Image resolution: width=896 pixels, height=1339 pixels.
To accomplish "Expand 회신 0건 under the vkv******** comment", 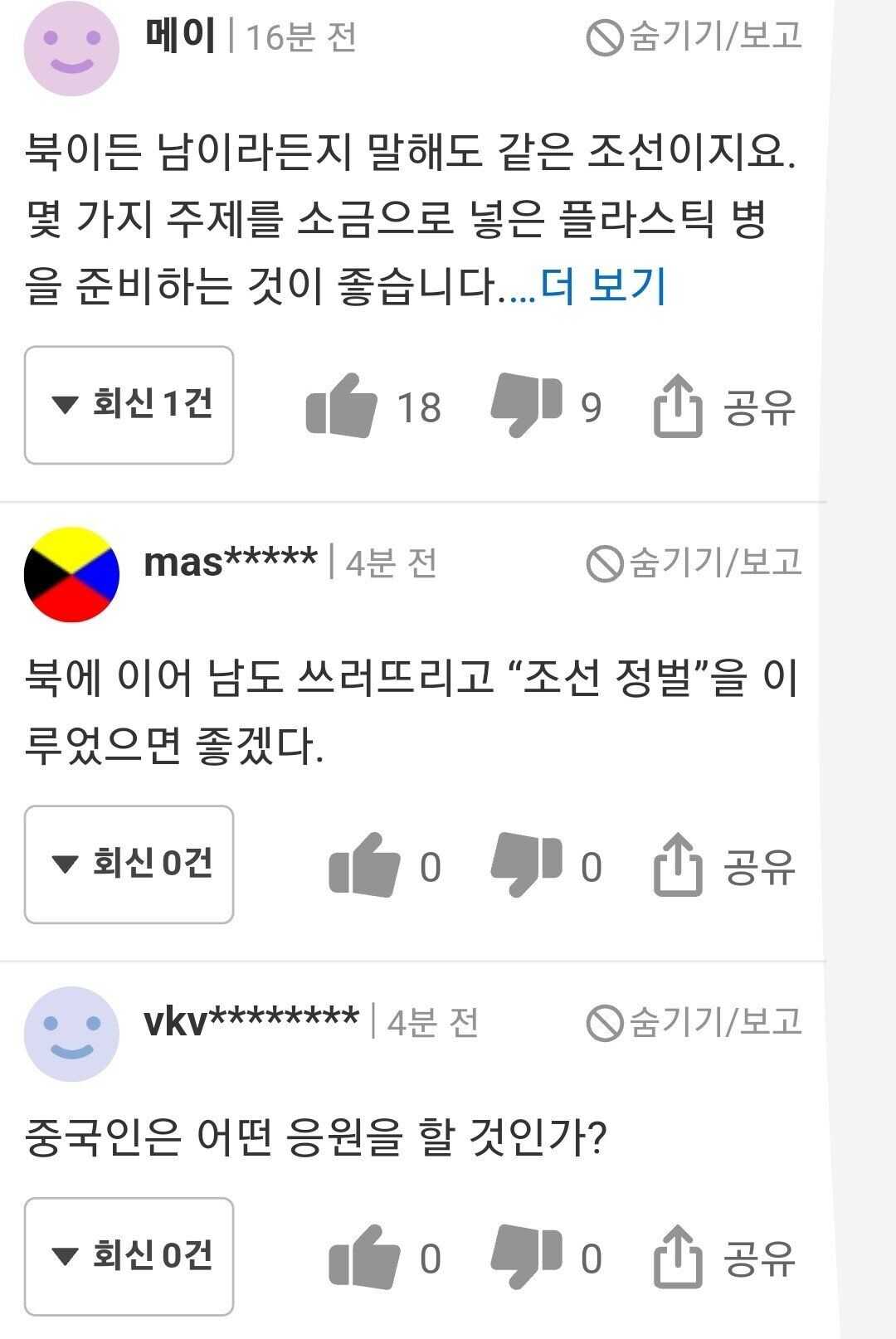I will click(129, 1257).
